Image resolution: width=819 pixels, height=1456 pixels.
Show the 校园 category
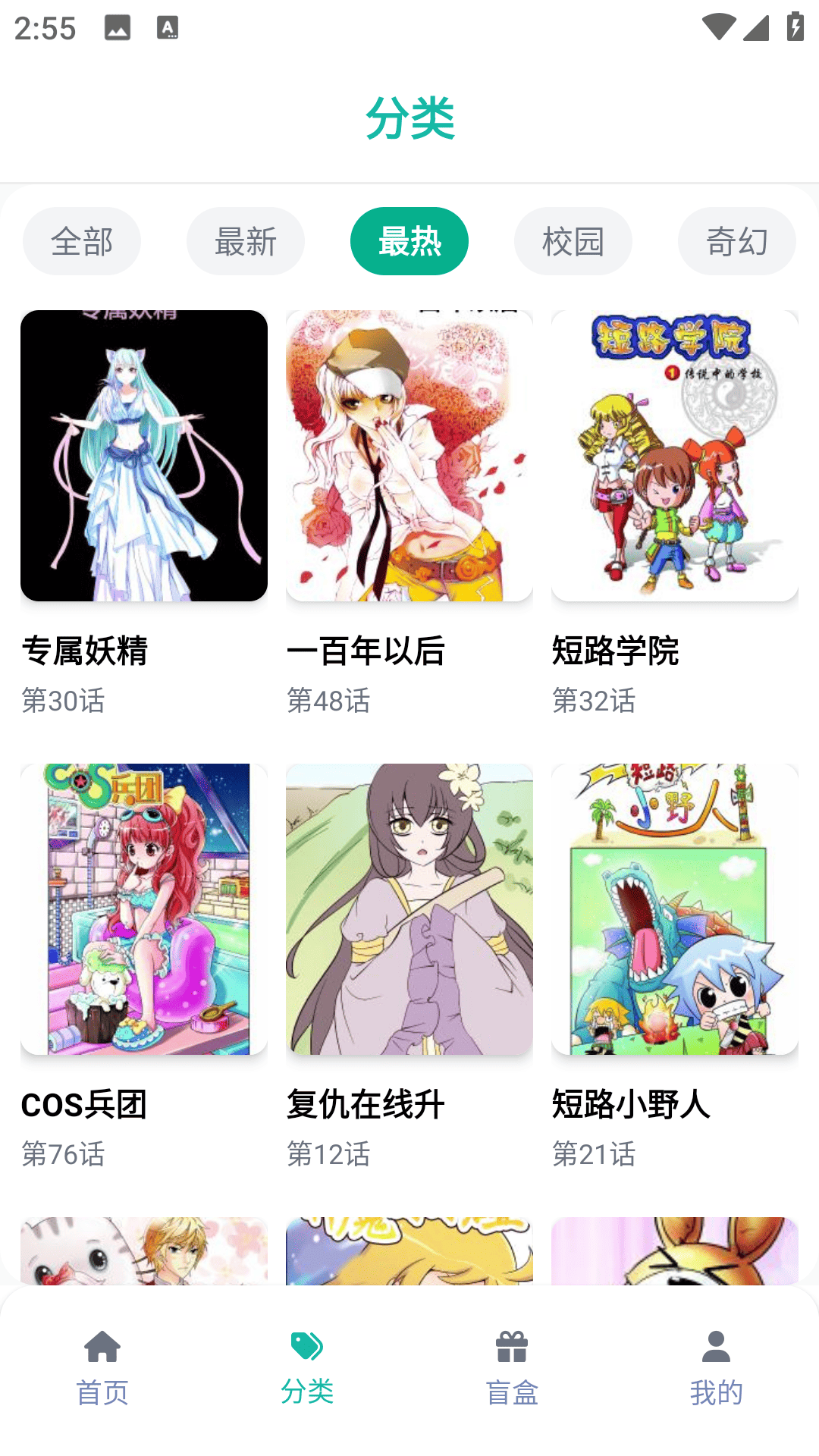coord(573,241)
